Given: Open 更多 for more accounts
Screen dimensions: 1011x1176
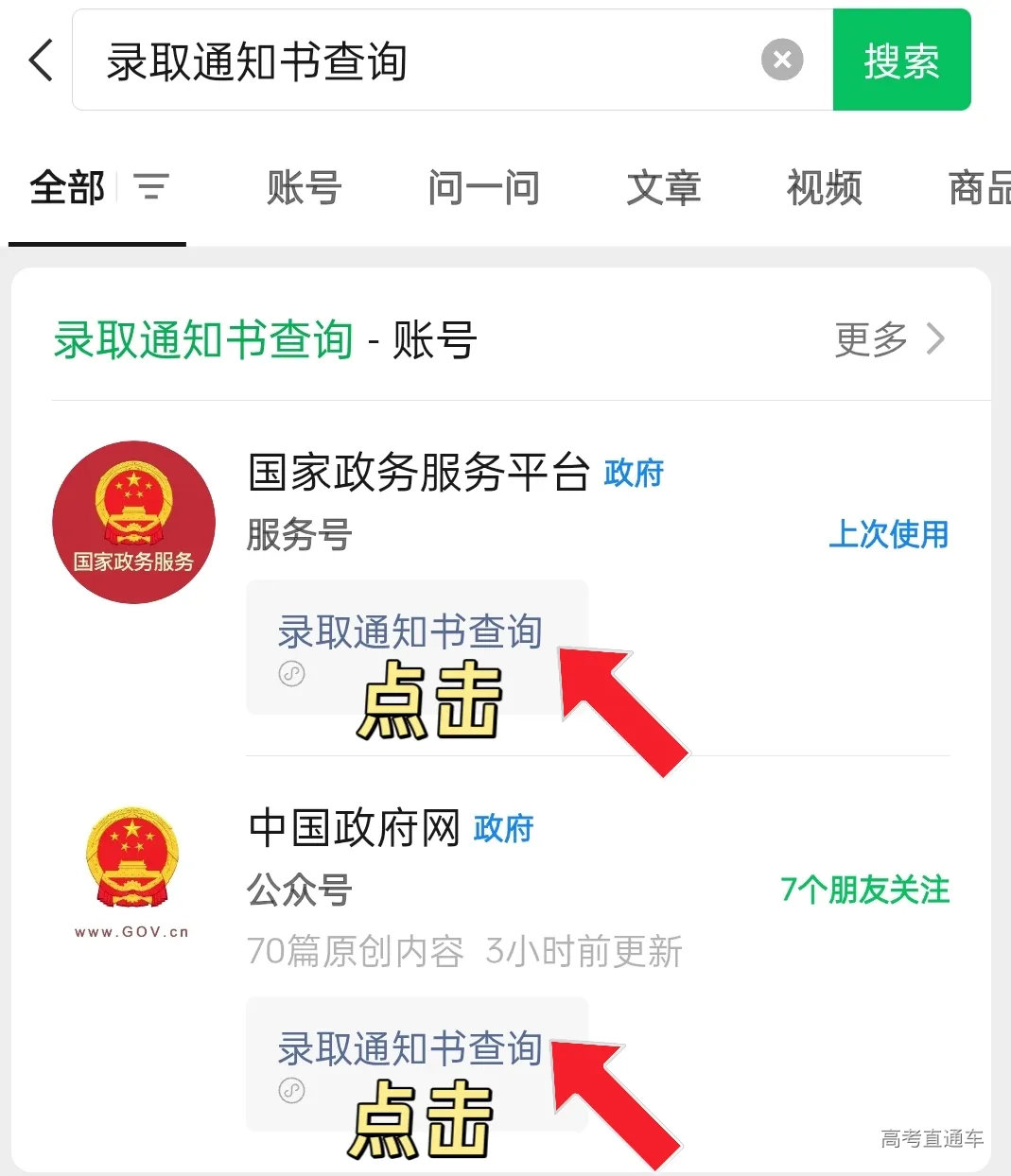Looking at the screenshot, I should [x=889, y=339].
